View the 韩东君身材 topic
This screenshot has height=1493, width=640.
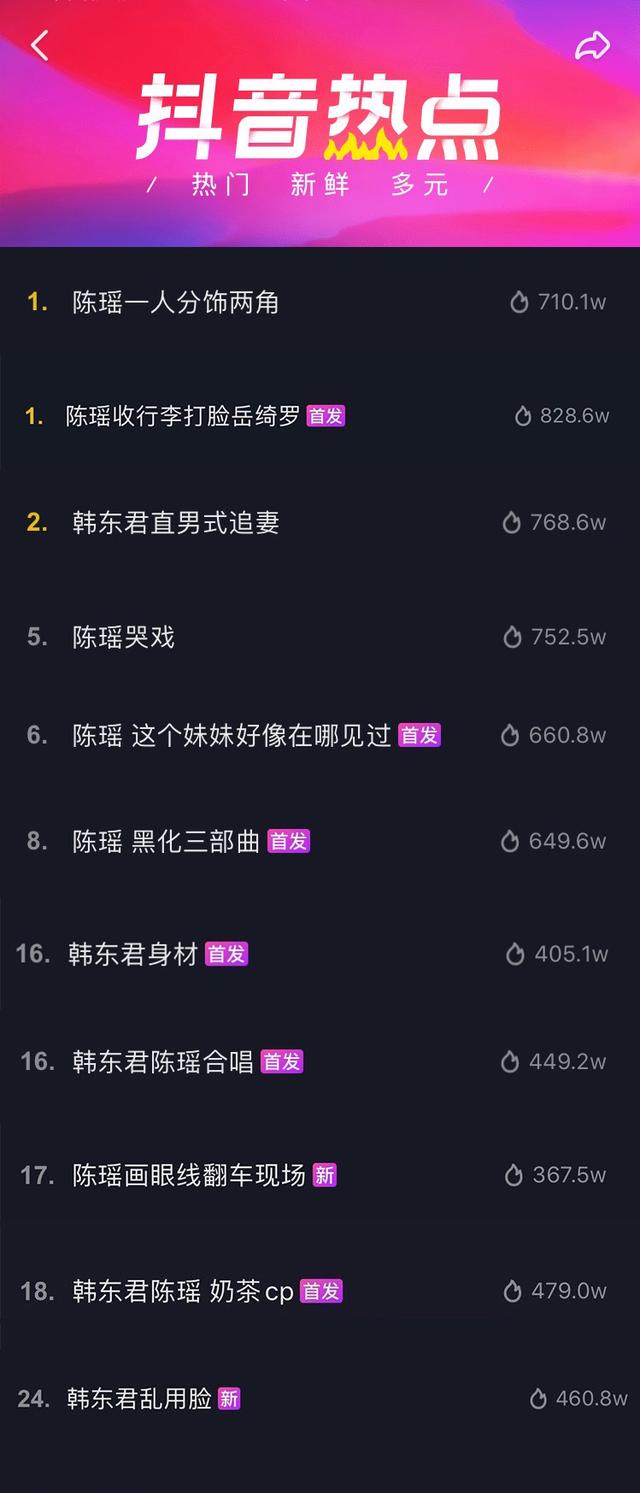point(133,954)
